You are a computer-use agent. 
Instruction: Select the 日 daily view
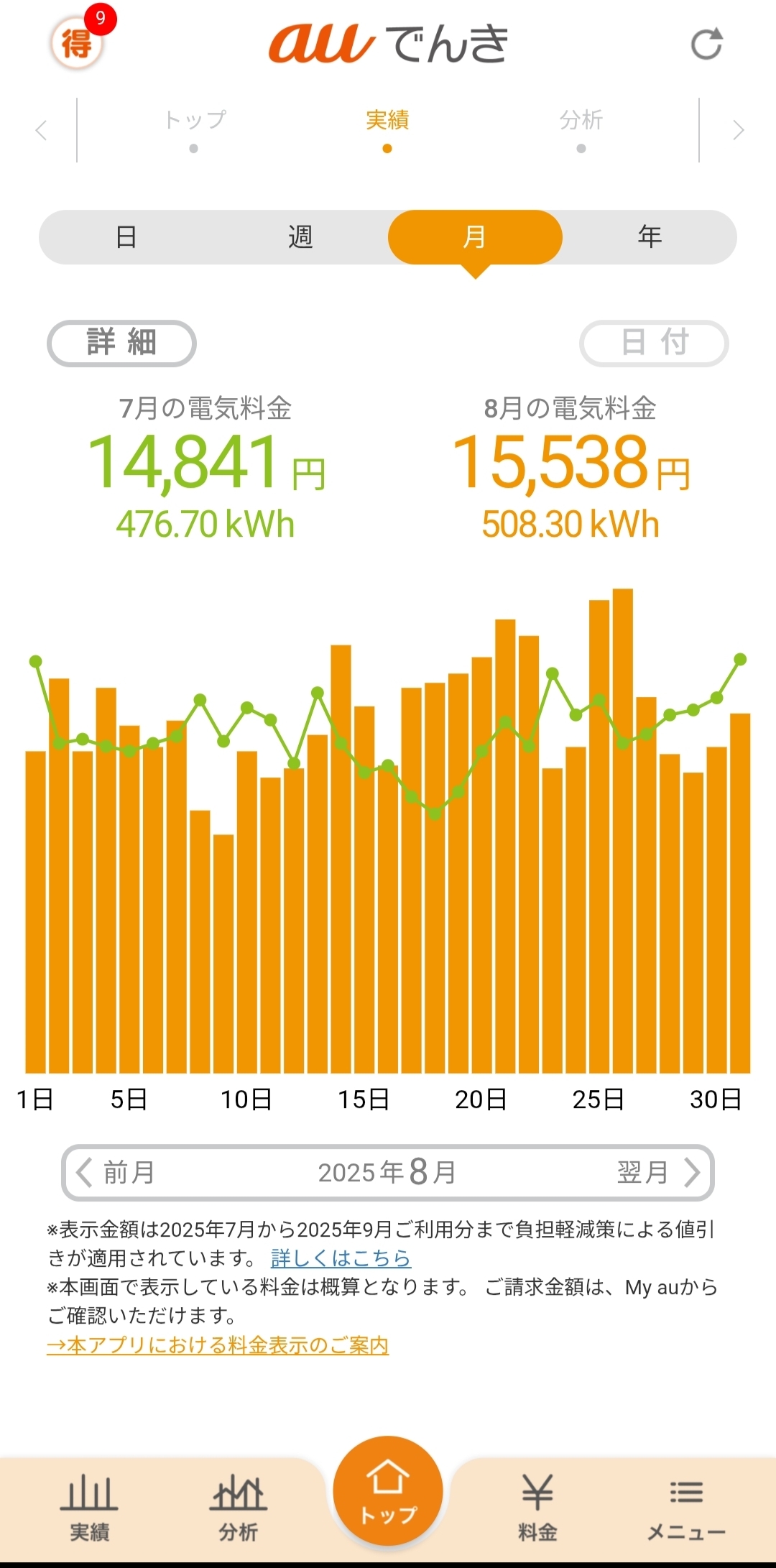pyautogui.click(x=126, y=237)
